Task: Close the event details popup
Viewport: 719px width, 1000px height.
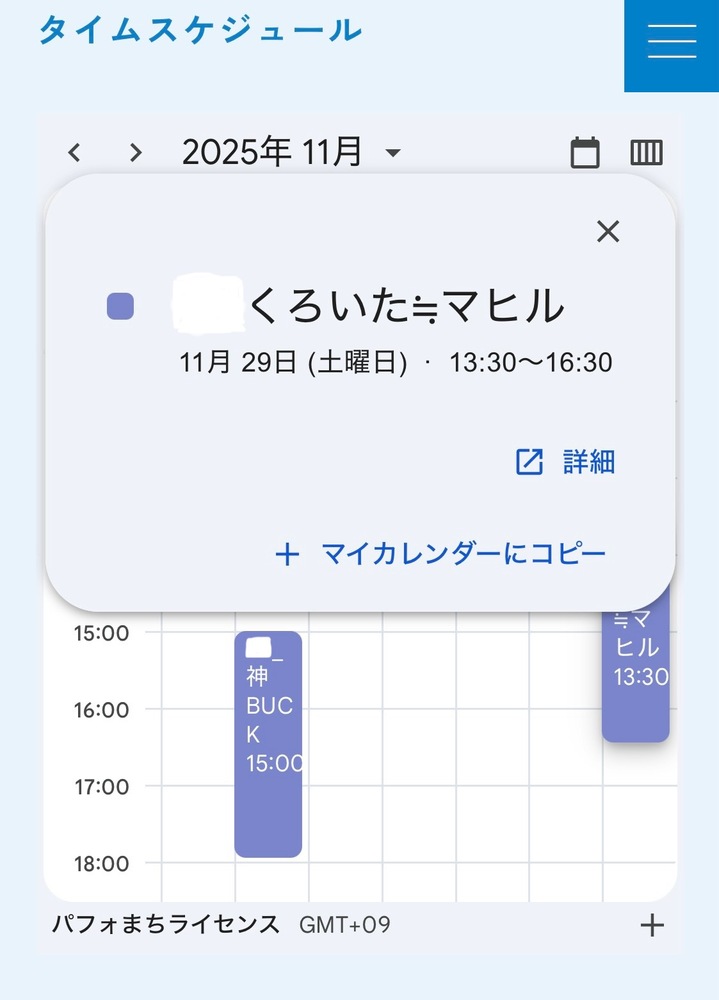Action: point(608,232)
